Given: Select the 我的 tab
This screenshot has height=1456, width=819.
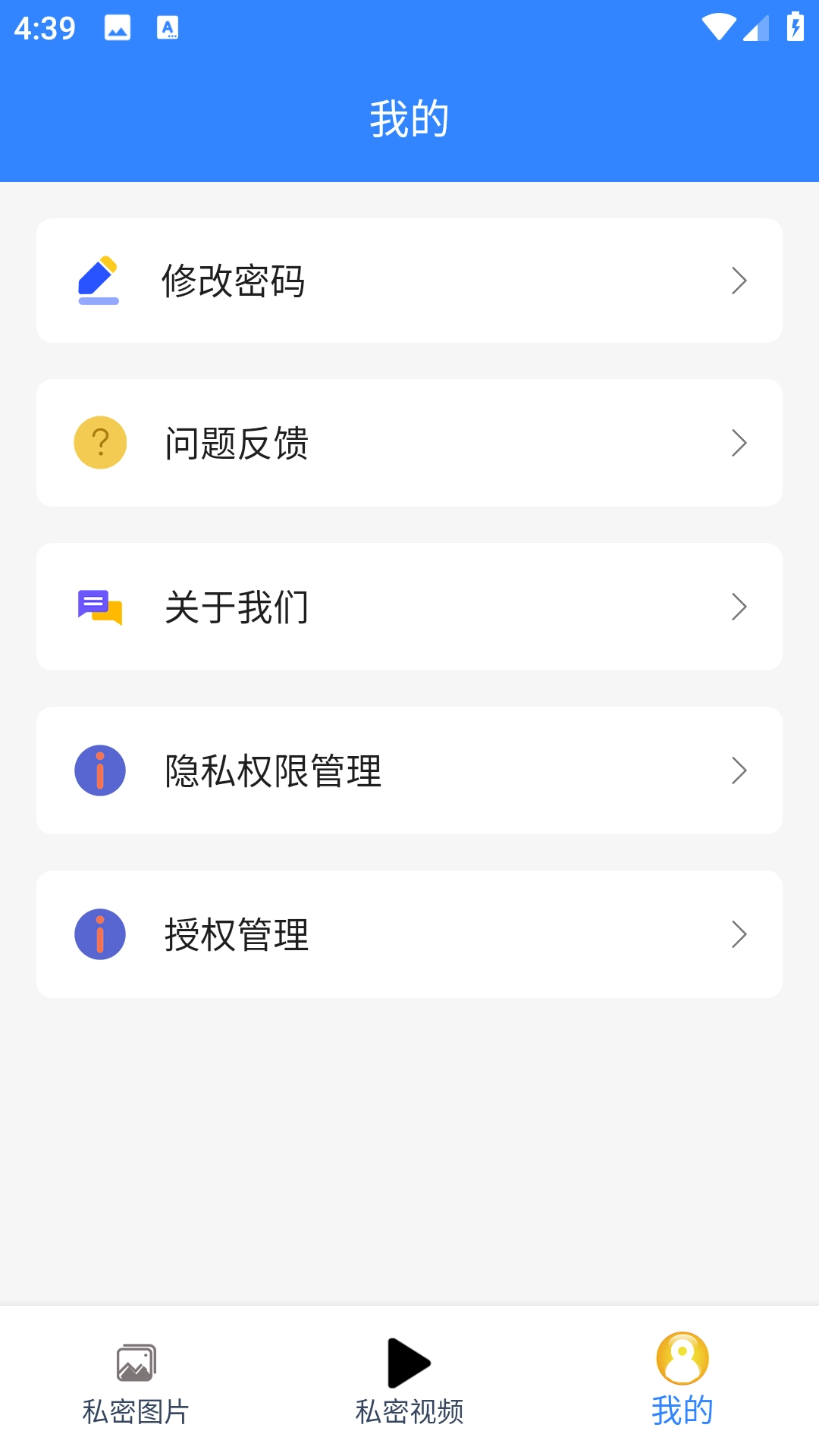Looking at the screenshot, I should [682, 1382].
